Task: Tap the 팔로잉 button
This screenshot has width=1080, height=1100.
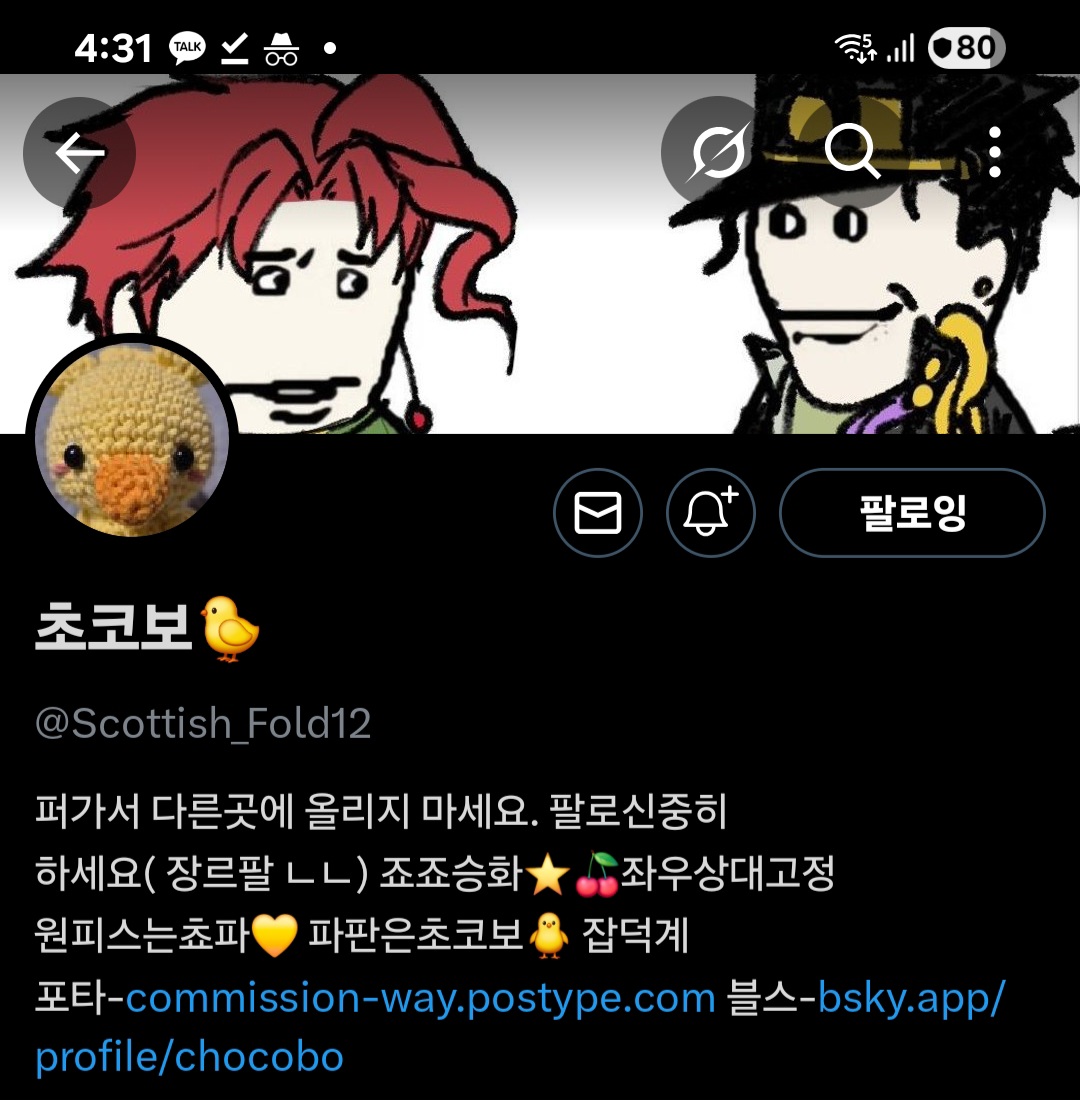Action: pyautogui.click(x=912, y=513)
